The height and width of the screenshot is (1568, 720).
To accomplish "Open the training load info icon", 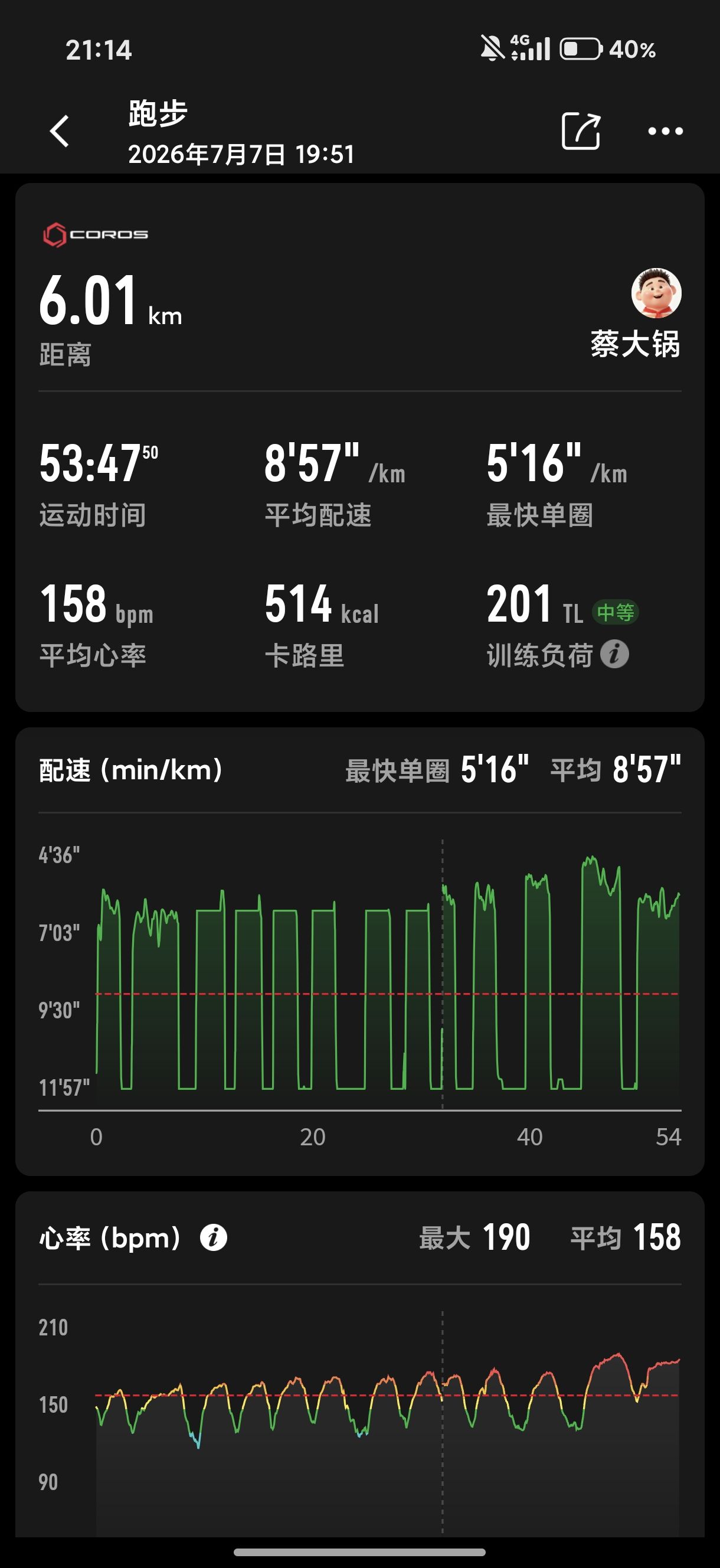I will tap(614, 654).
